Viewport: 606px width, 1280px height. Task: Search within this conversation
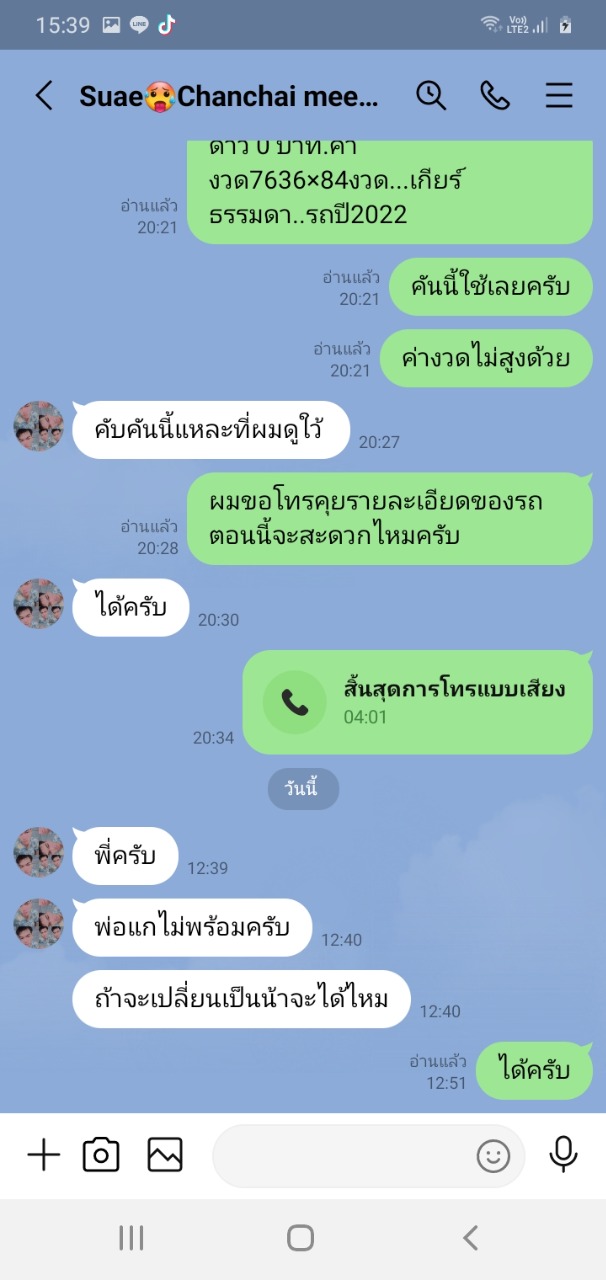(431, 96)
